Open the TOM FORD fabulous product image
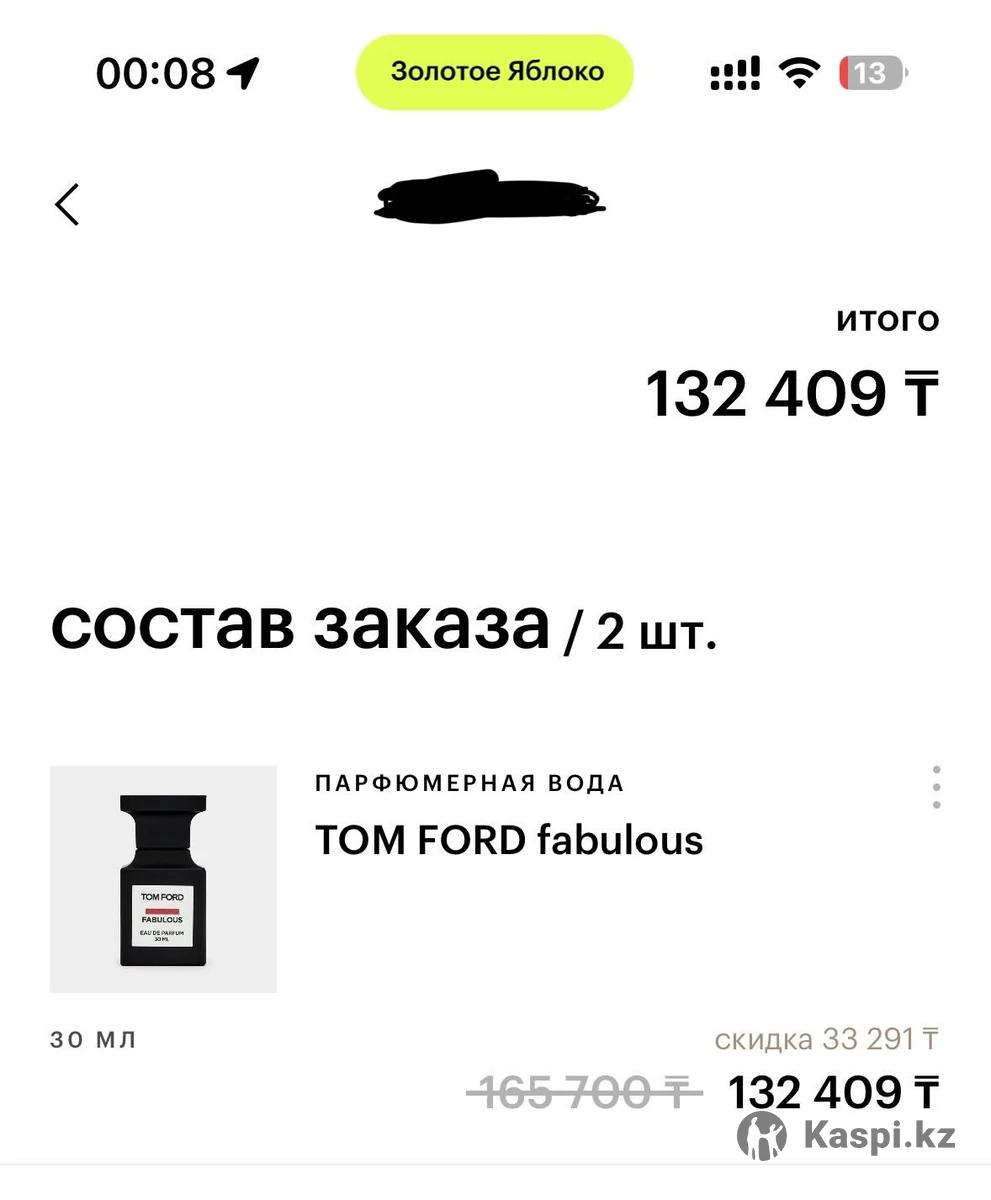 point(163,879)
